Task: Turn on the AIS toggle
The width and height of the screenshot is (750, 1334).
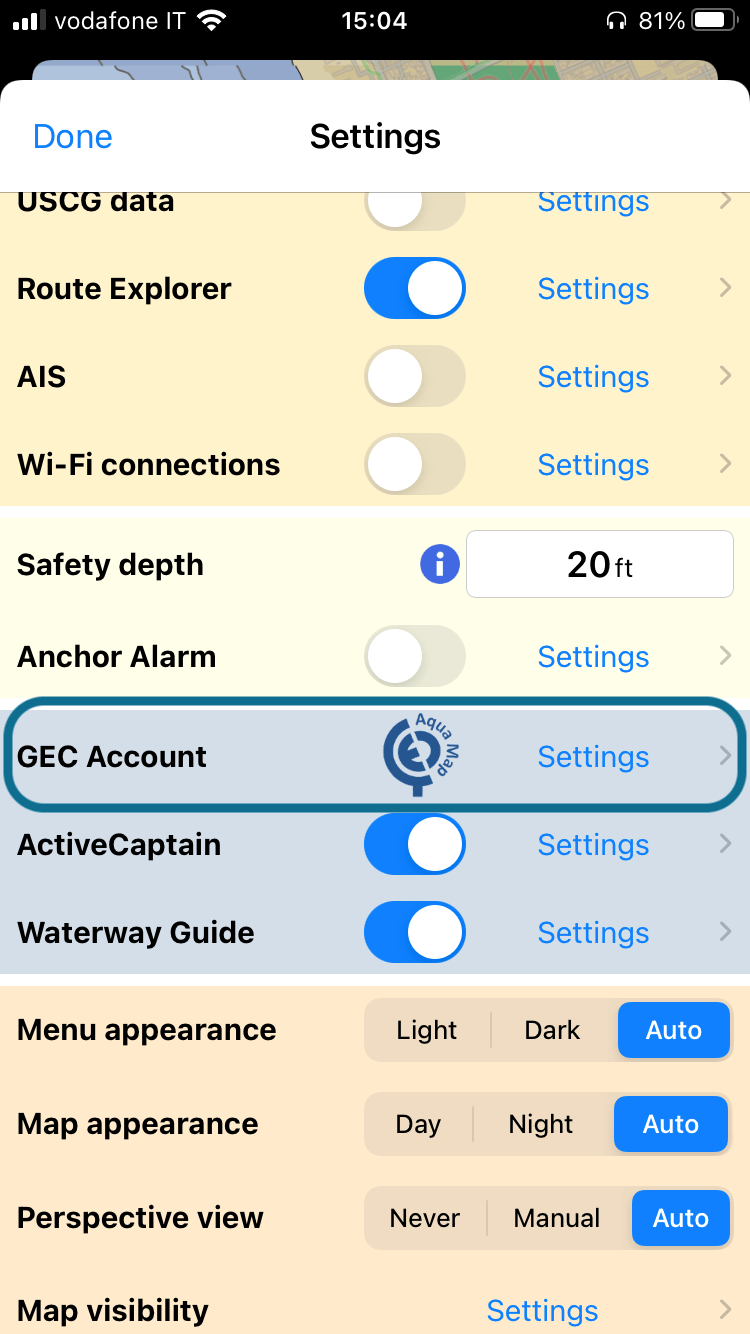Action: point(415,377)
